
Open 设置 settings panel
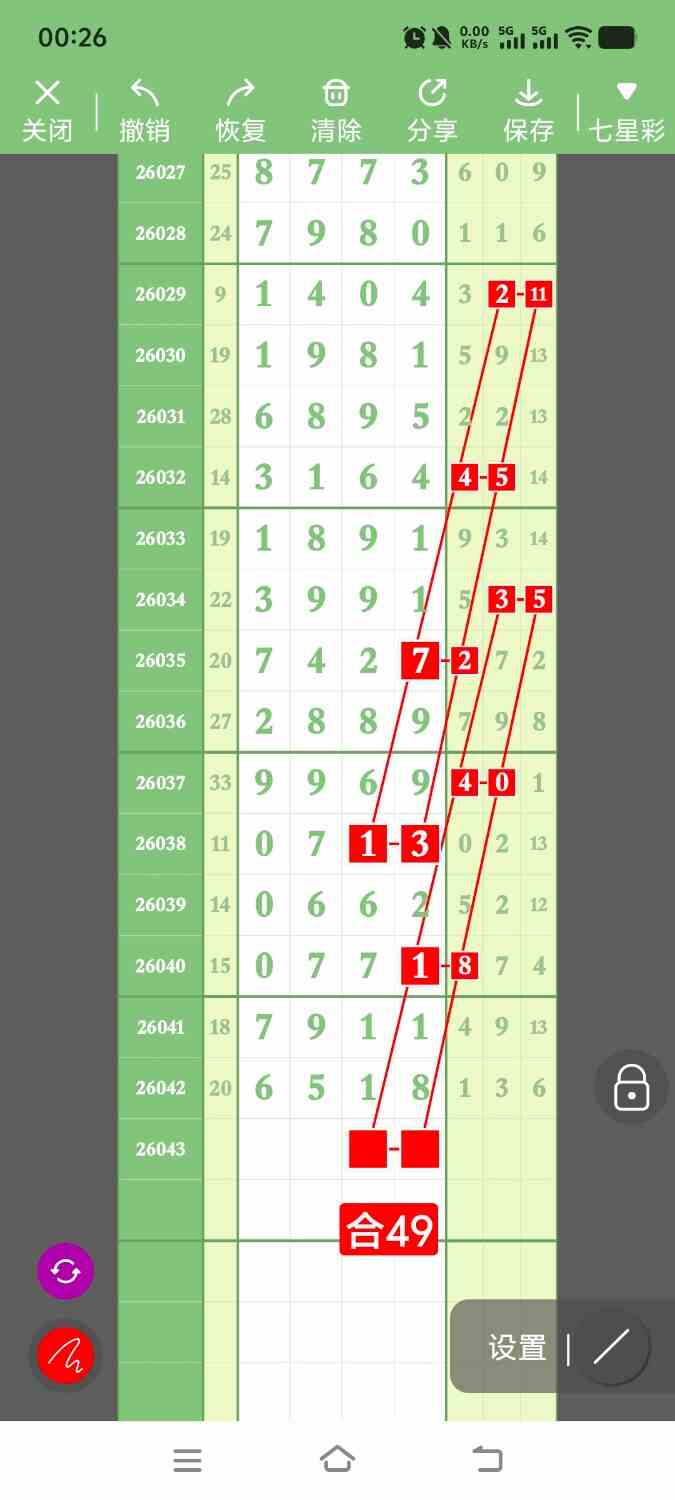click(x=517, y=1348)
